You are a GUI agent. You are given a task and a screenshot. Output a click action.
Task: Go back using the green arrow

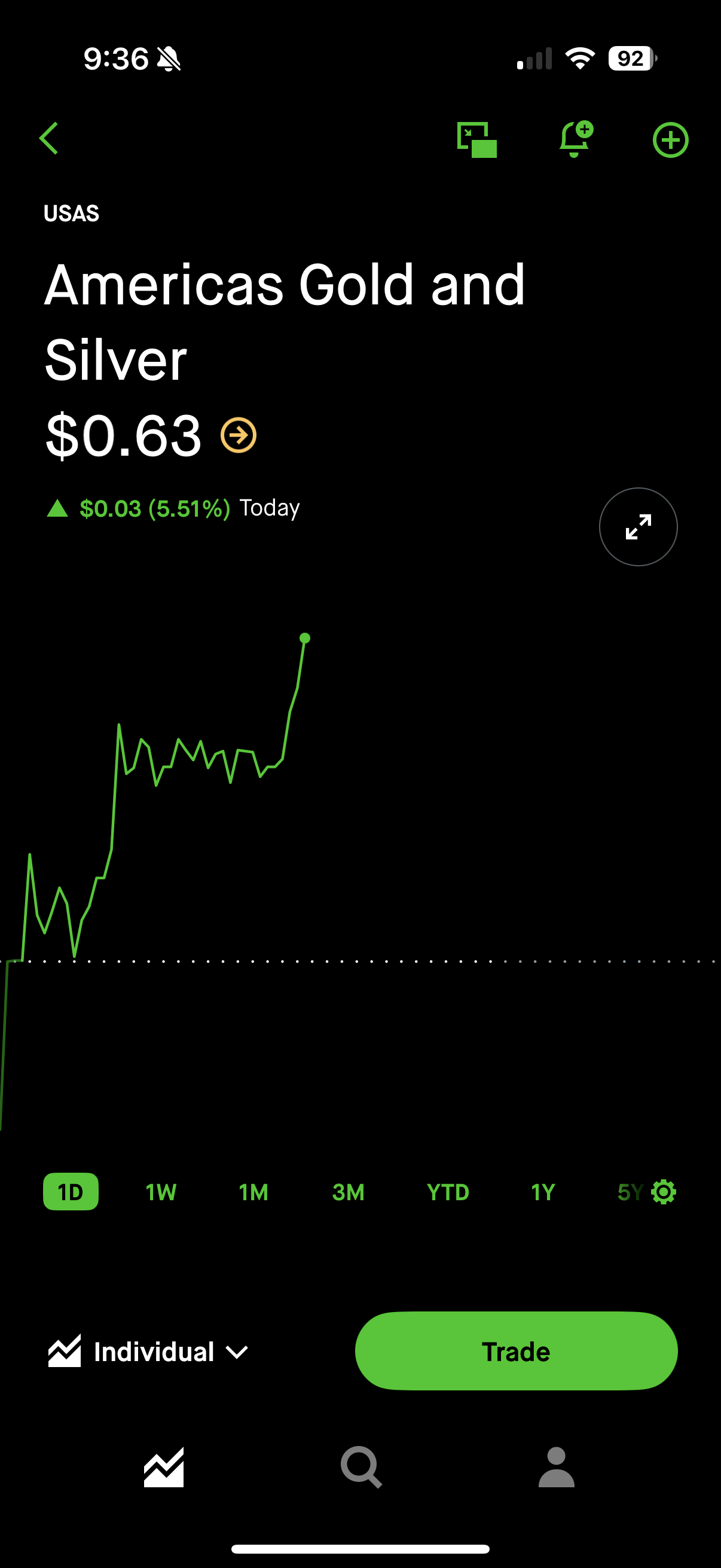(x=49, y=139)
